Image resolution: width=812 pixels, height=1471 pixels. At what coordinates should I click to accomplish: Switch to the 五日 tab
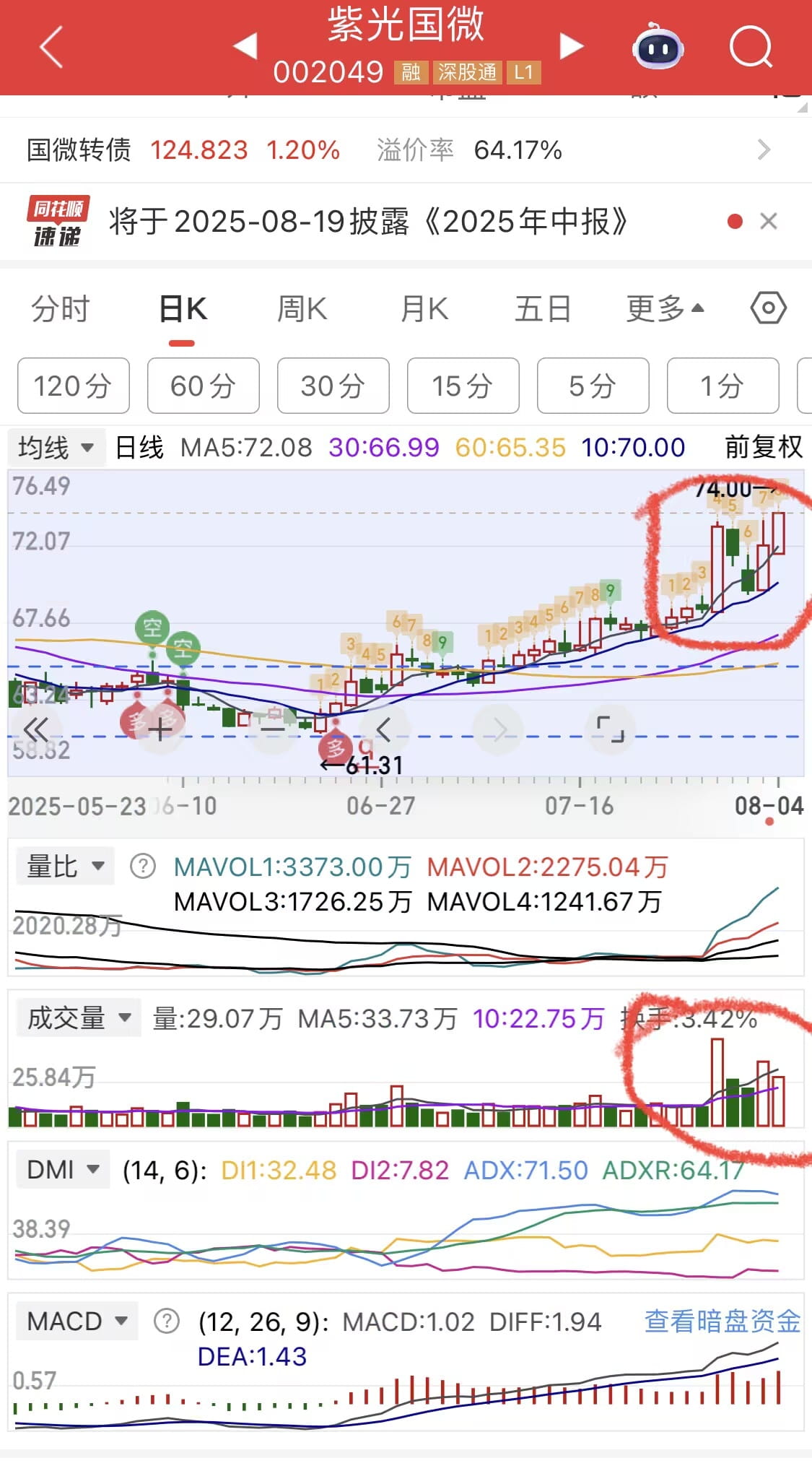point(543,309)
